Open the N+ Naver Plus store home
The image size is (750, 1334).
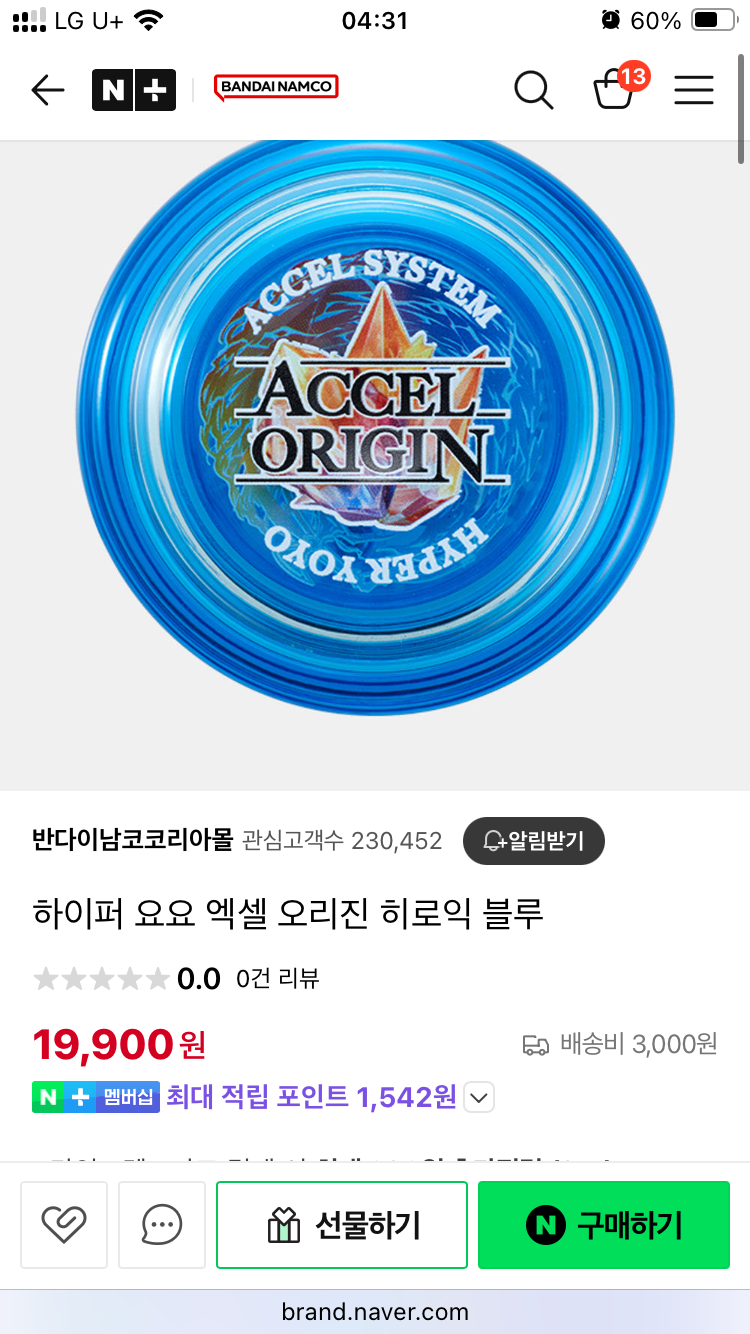(x=133, y=90)
